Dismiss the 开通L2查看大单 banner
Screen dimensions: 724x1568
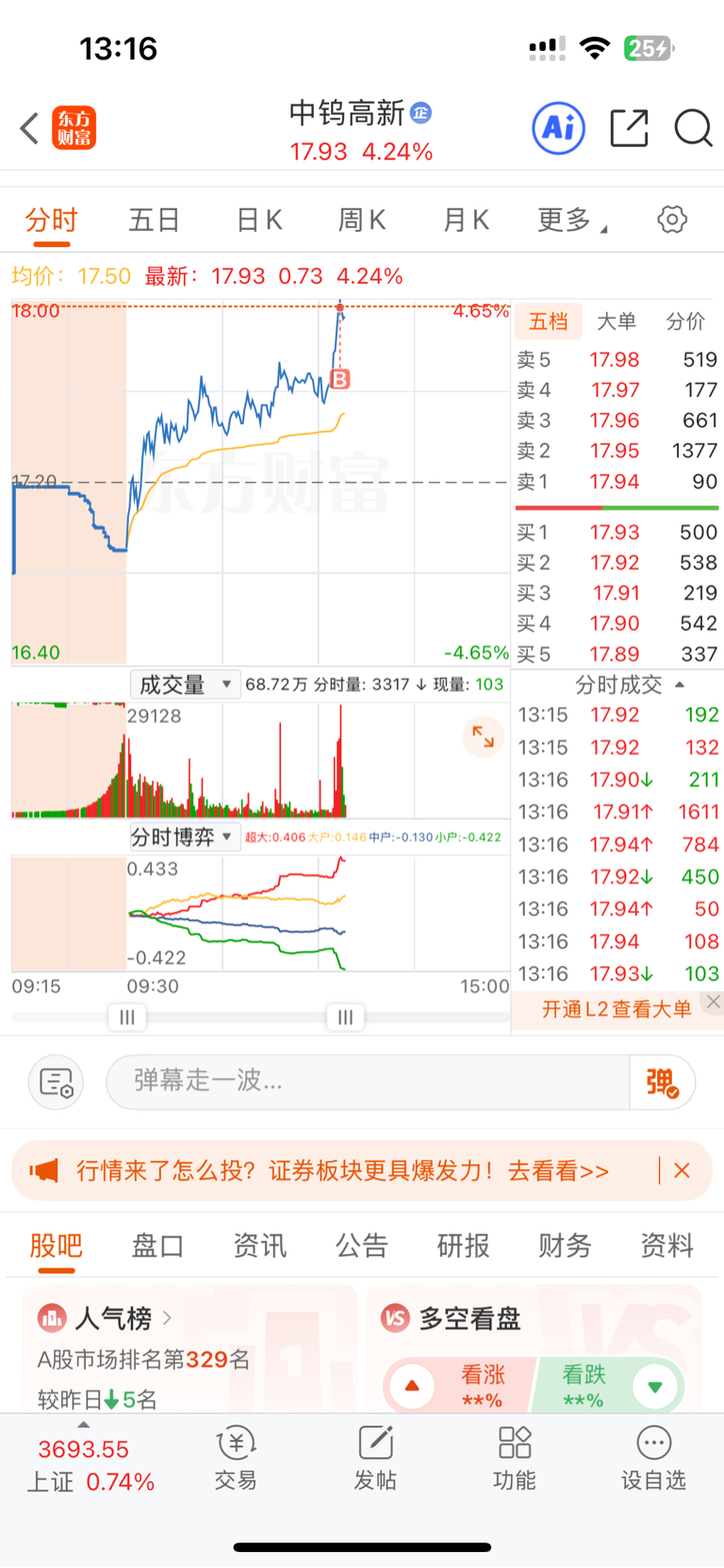click(x=714, y=1001)
